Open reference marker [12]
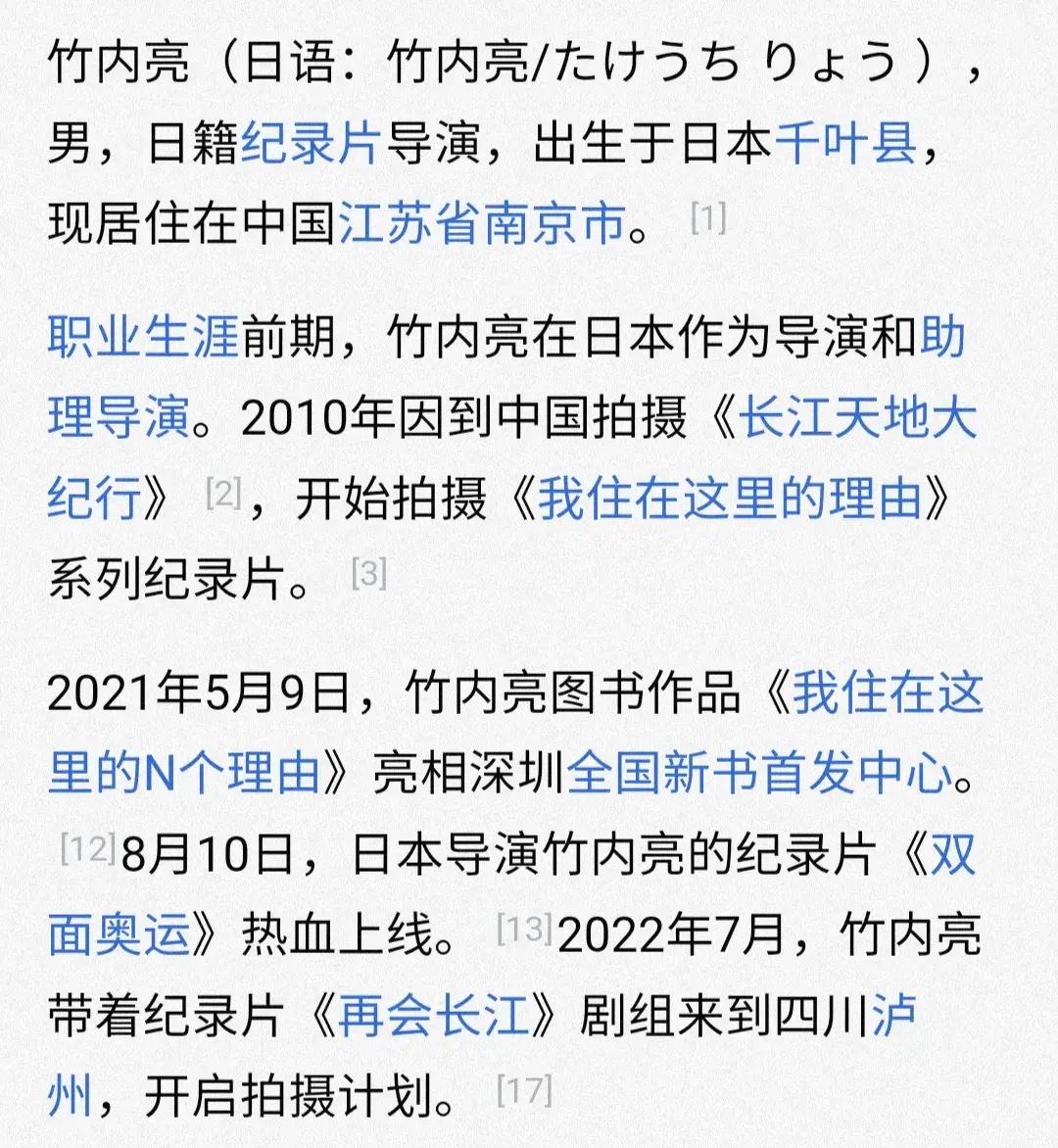Image resolution: width=1058 pixels, height=1148 pixels. pos(87,847)
